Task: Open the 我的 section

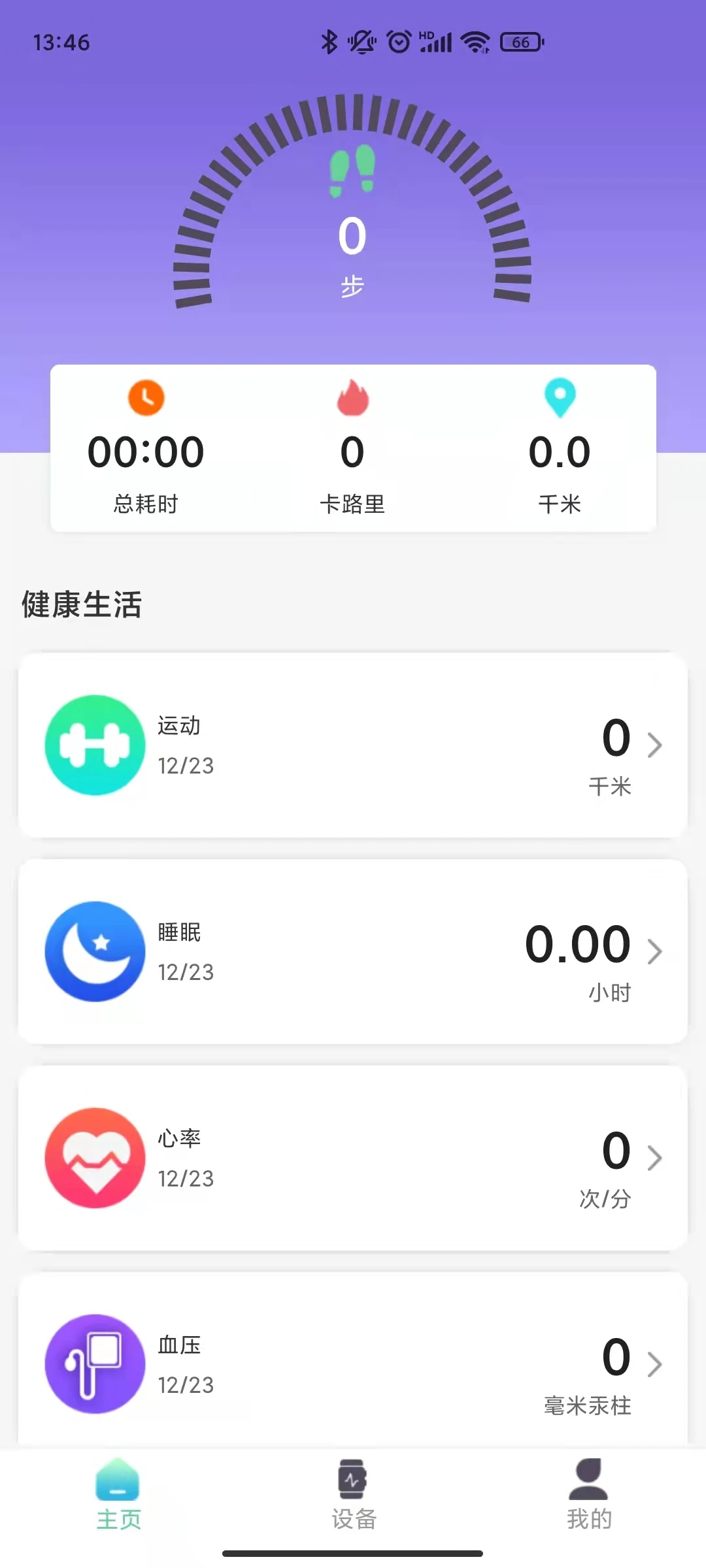Action: pos(588,1496)
